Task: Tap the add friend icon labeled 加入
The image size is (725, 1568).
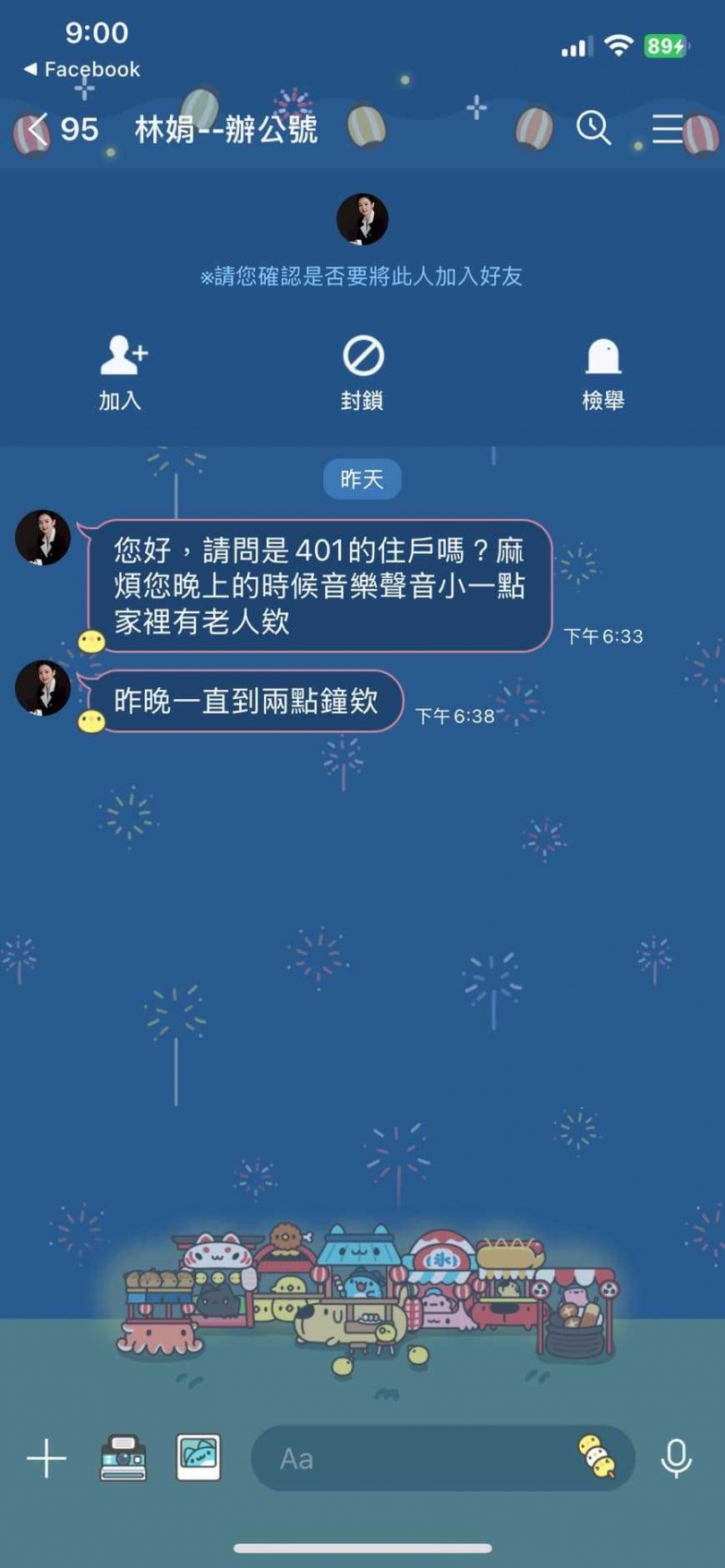Action: pos(123,371)
